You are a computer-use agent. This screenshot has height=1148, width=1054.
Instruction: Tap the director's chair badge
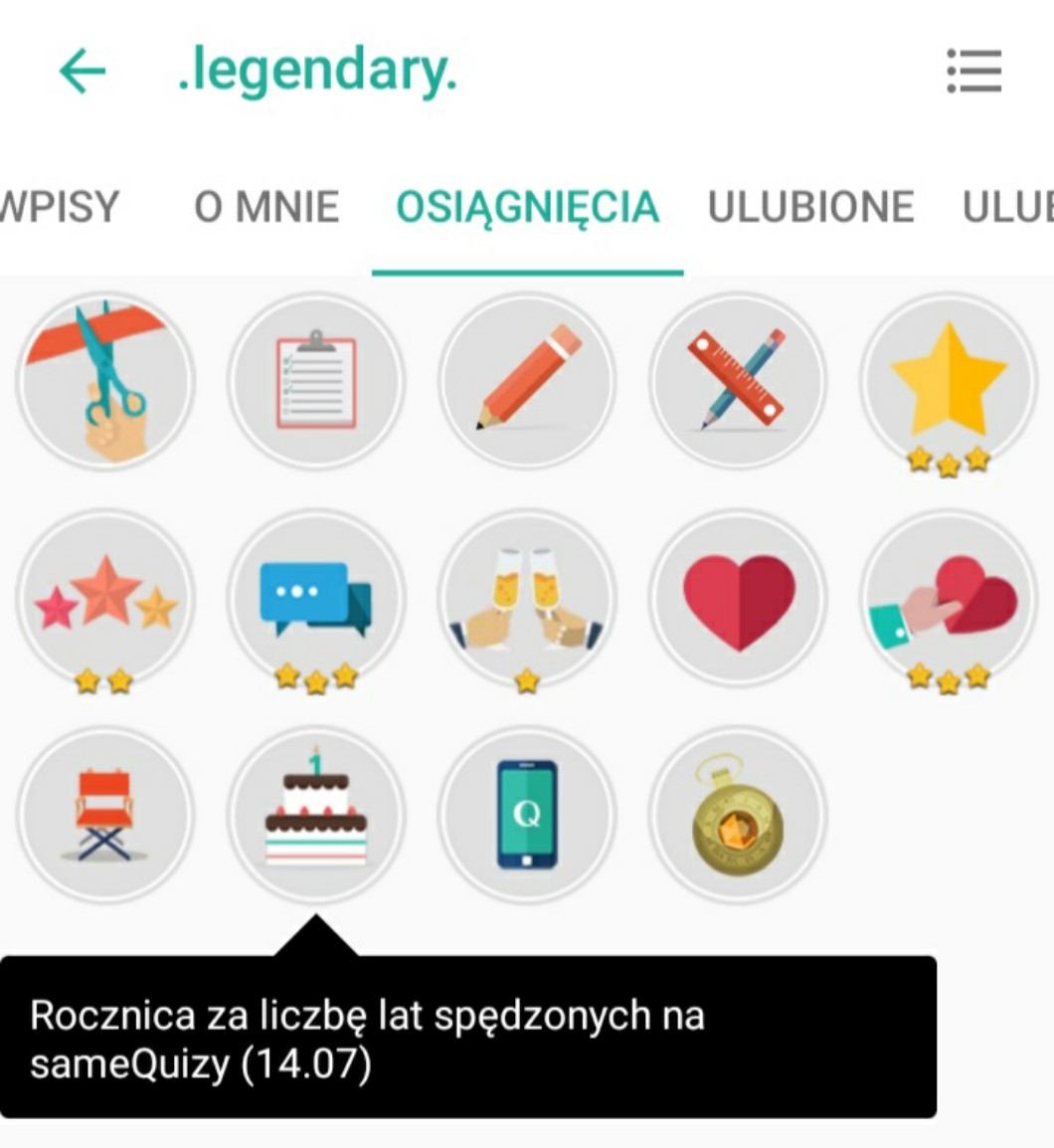coord(105,814)
